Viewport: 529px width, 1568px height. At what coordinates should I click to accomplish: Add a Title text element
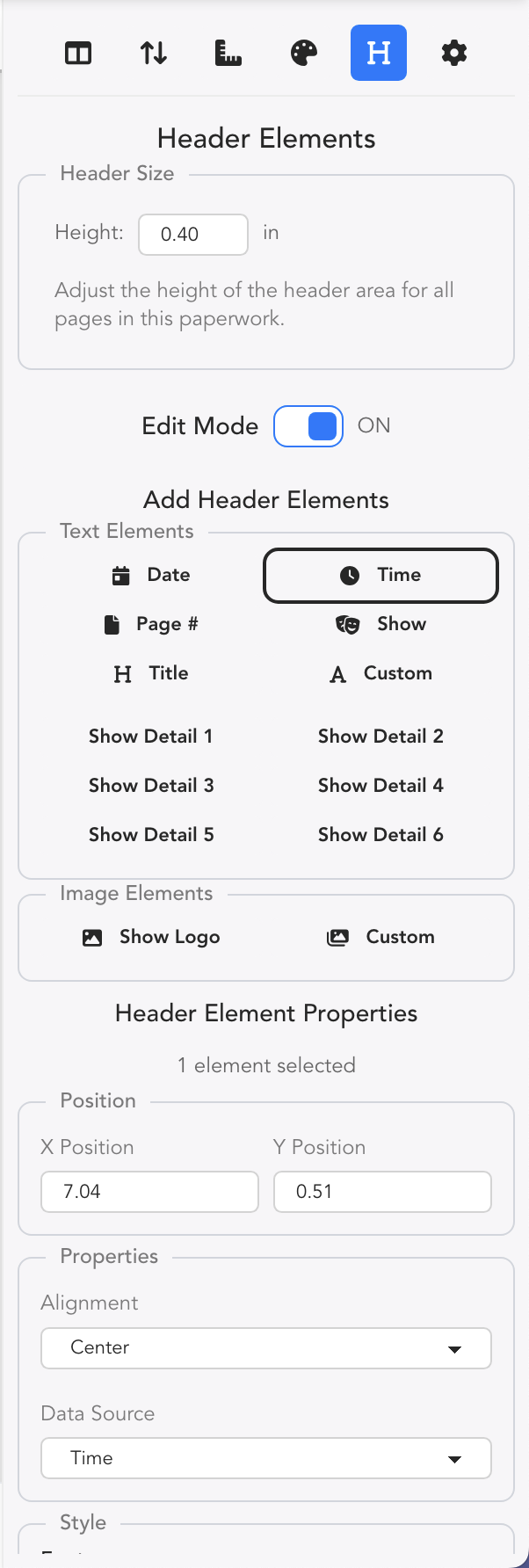pos(151,674)
